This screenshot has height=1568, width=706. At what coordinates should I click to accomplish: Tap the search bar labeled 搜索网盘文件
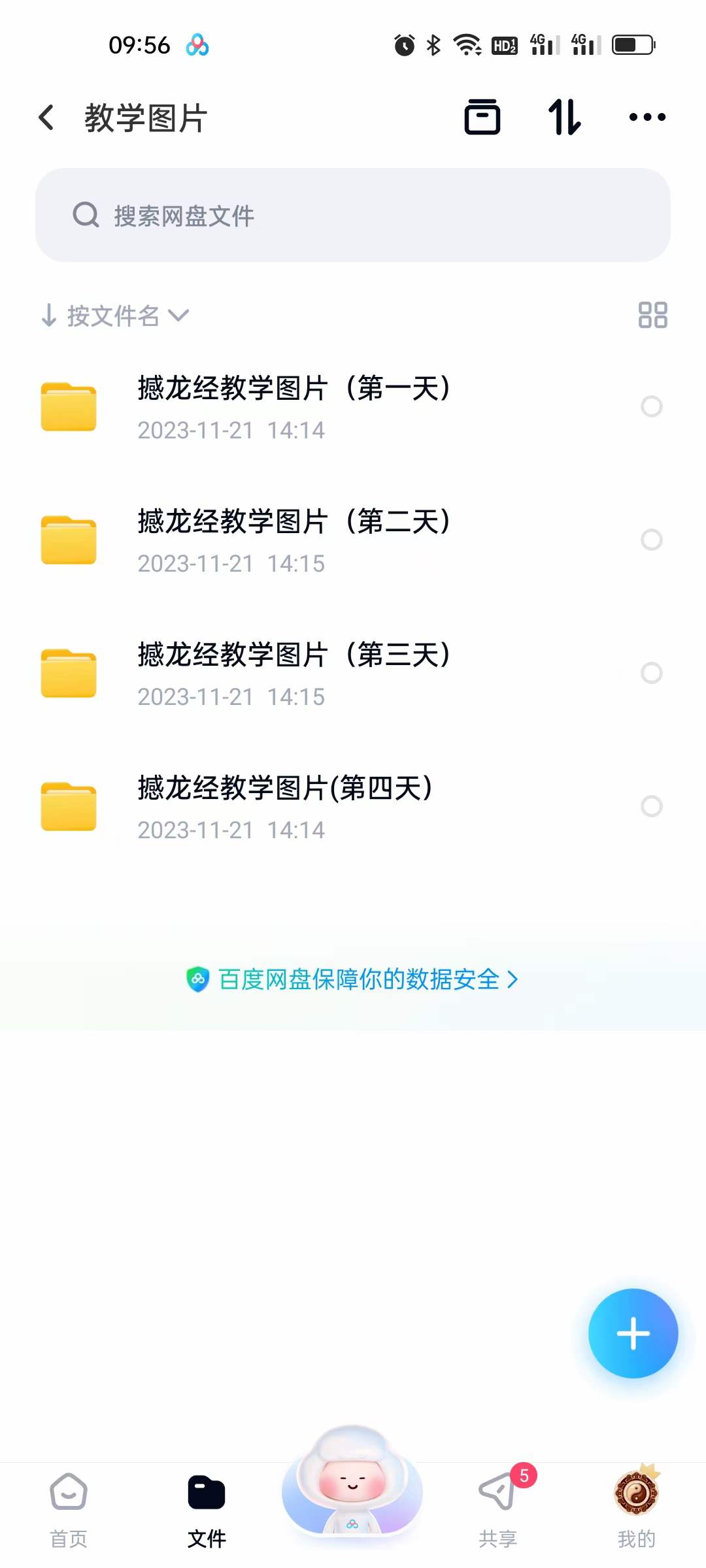click(353, 214)
